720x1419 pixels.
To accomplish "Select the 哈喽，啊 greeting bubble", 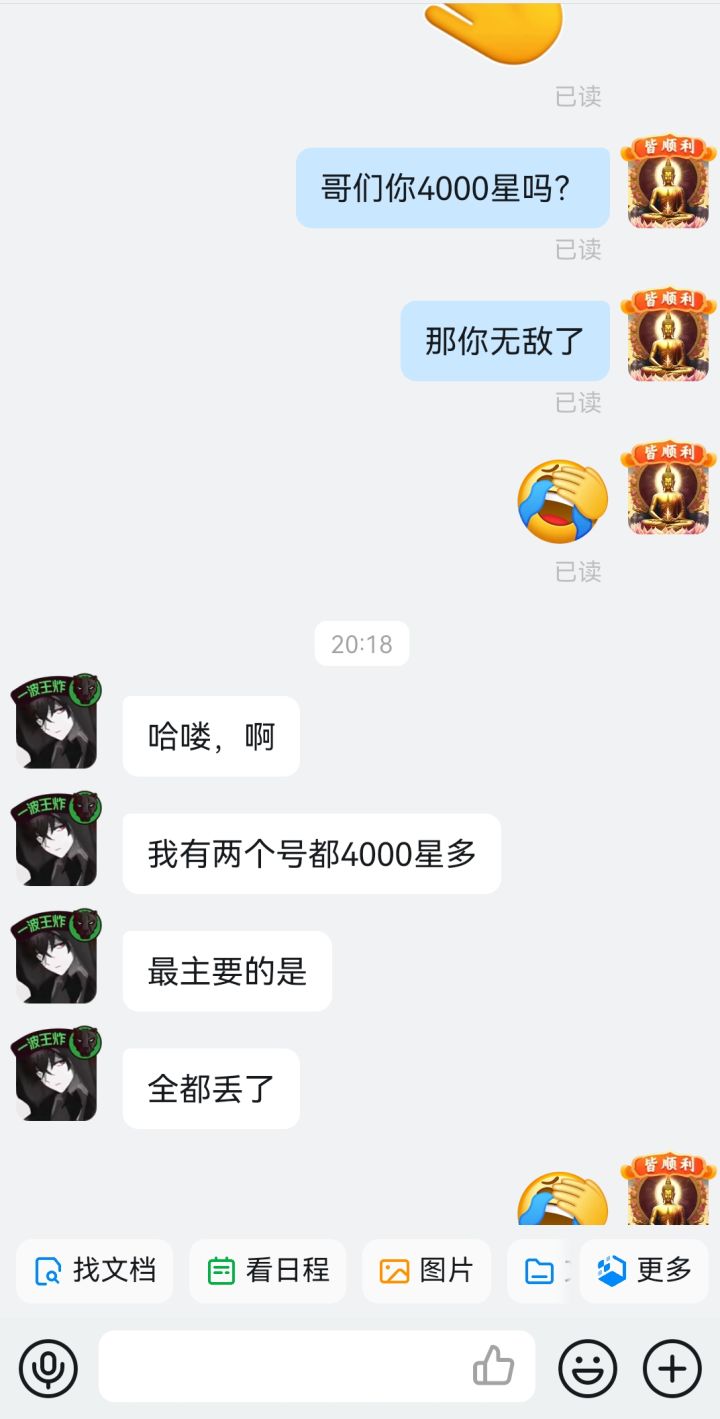I will 211,736.
